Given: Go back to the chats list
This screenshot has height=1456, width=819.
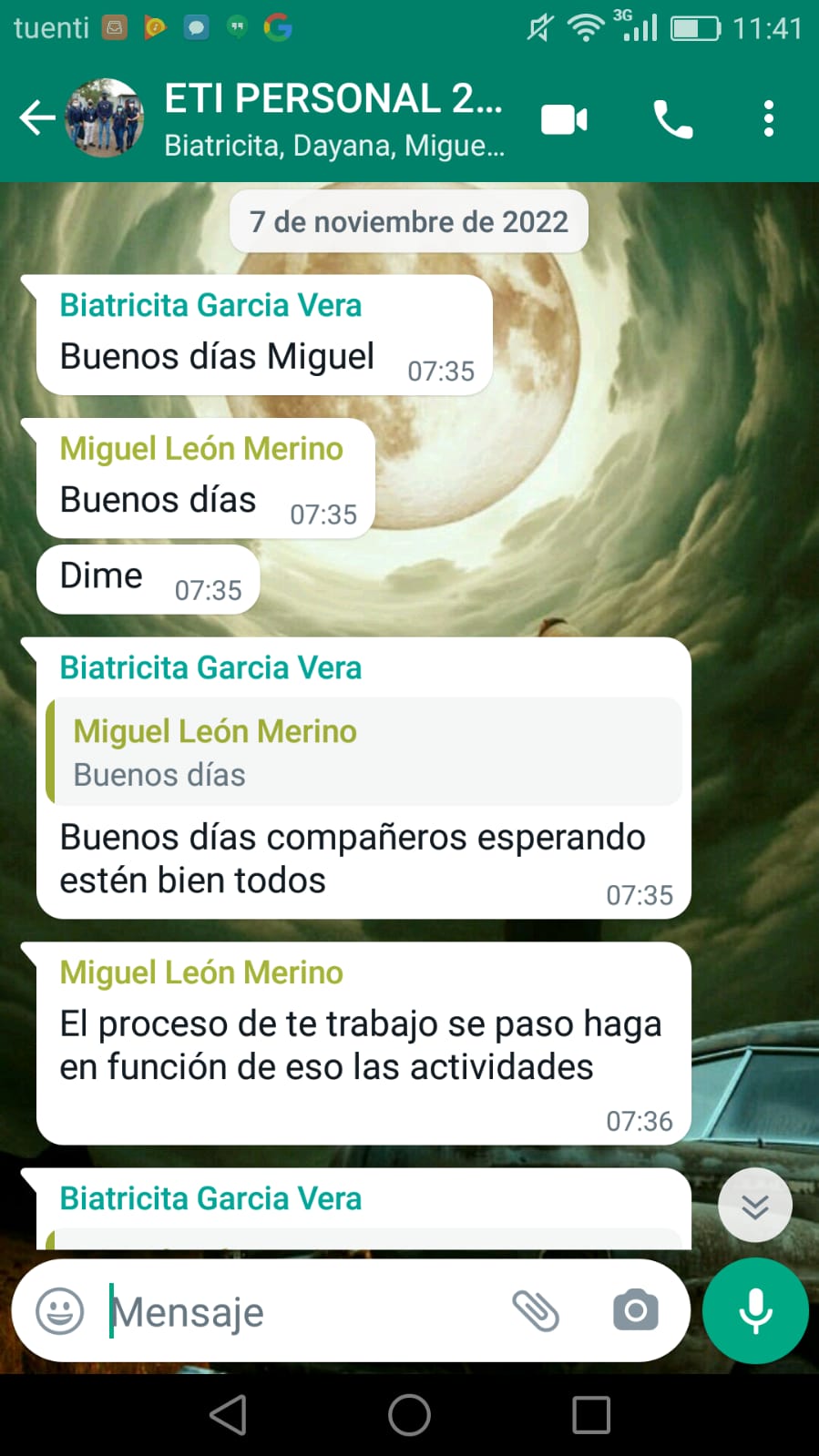Looking at the screenshot, I should pyautogui.click(x=36, y=118).
